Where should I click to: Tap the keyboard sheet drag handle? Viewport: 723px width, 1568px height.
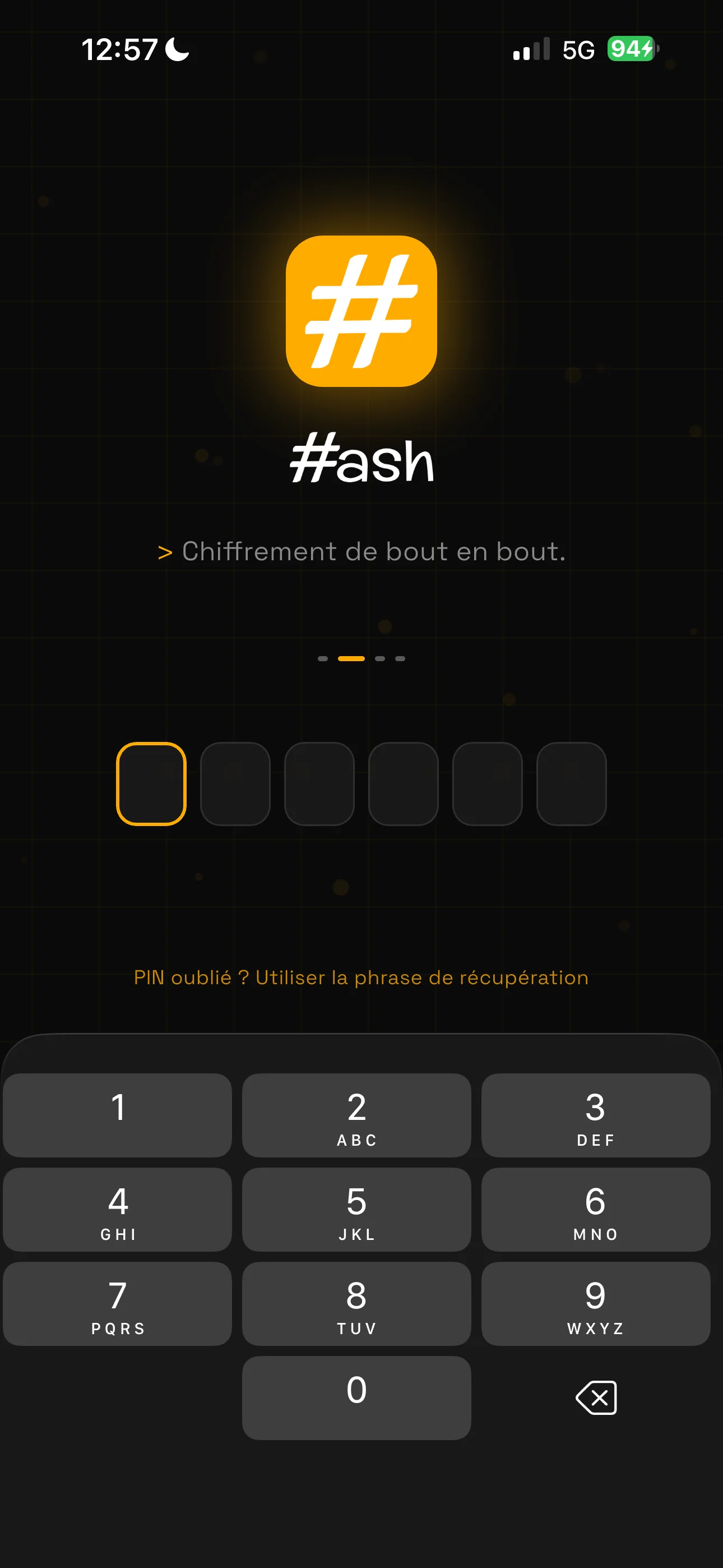[x=361, y=1049]
